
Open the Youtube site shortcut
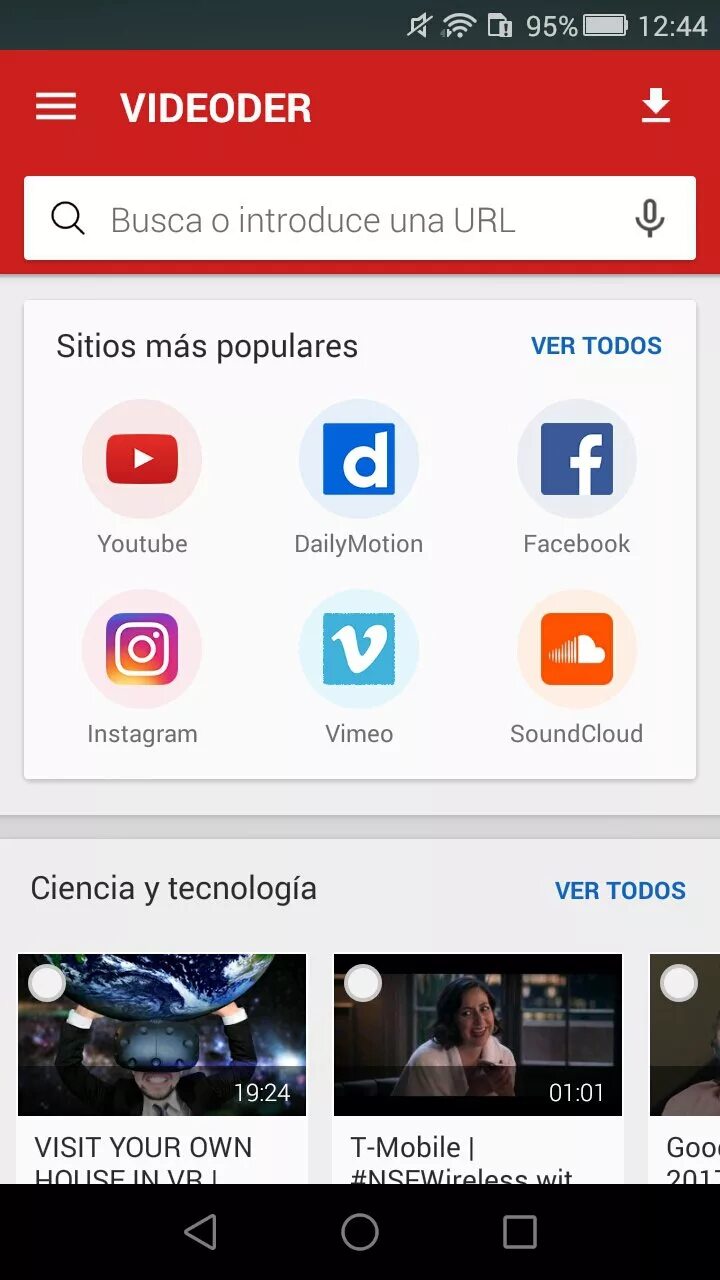[x=142, y=460]
